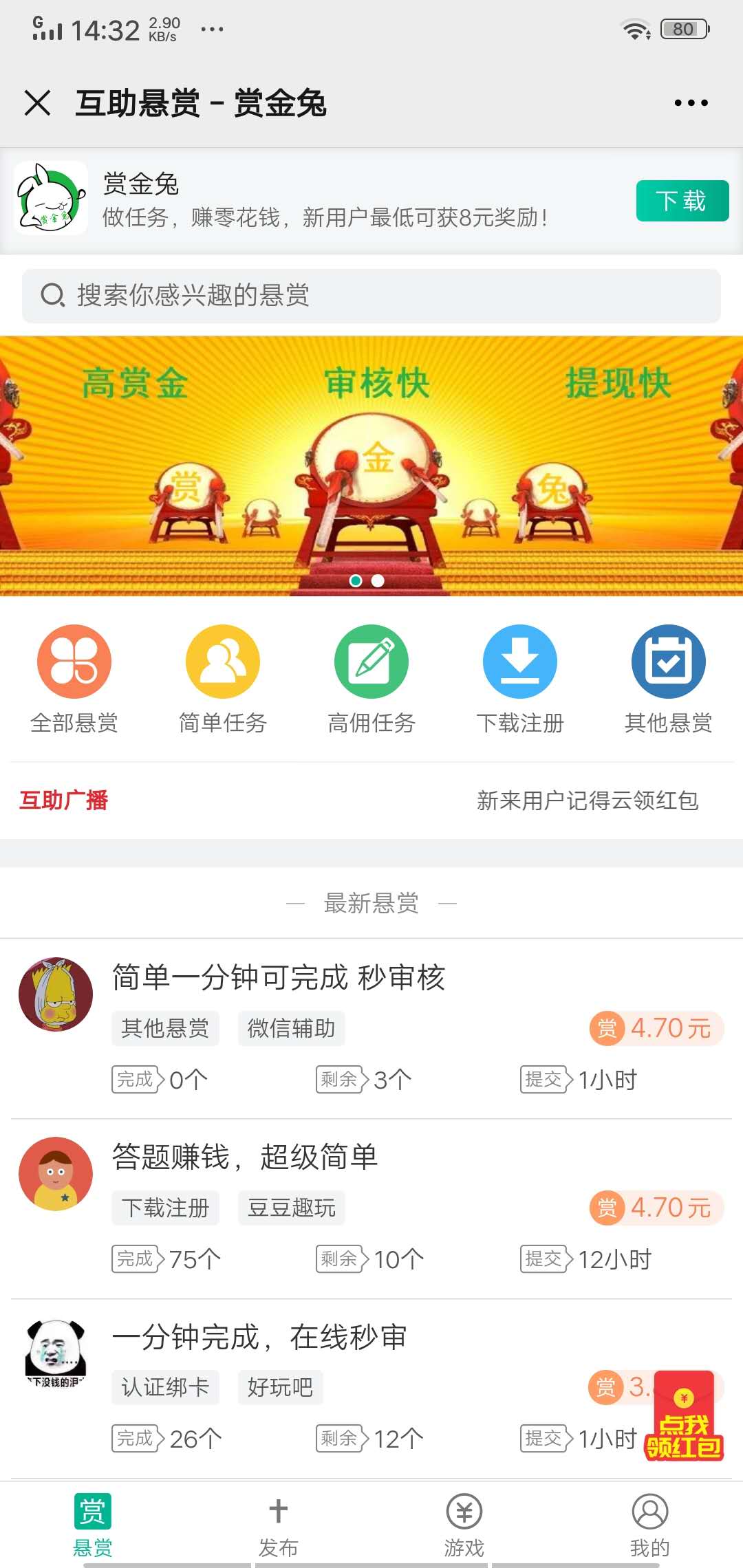Tap the 搜索你感兴趣的悬赏 search field
Screen dimensions: 743x1568
[x=371, y=296]
